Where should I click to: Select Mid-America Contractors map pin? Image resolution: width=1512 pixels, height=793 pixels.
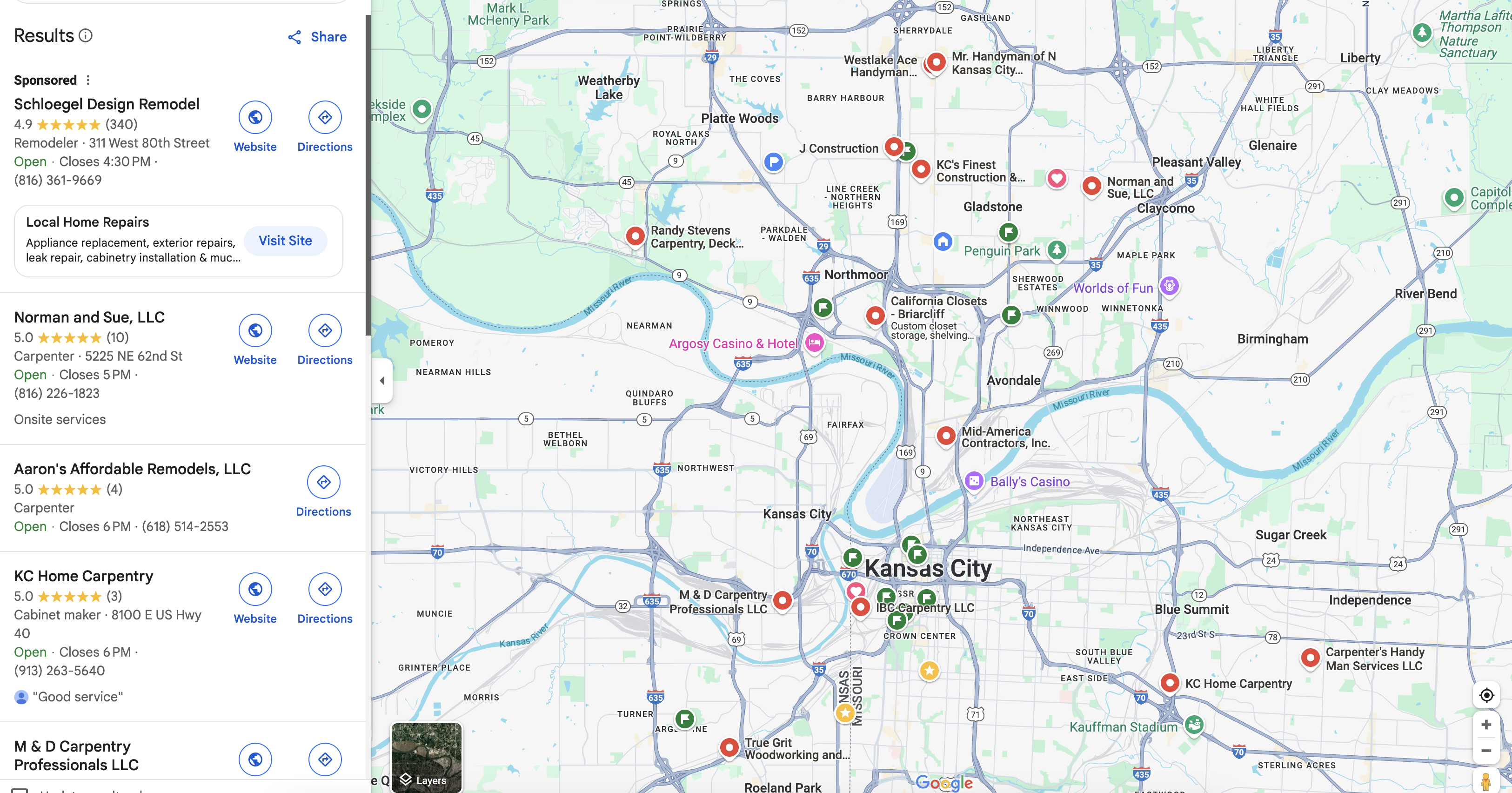point(946,436)
